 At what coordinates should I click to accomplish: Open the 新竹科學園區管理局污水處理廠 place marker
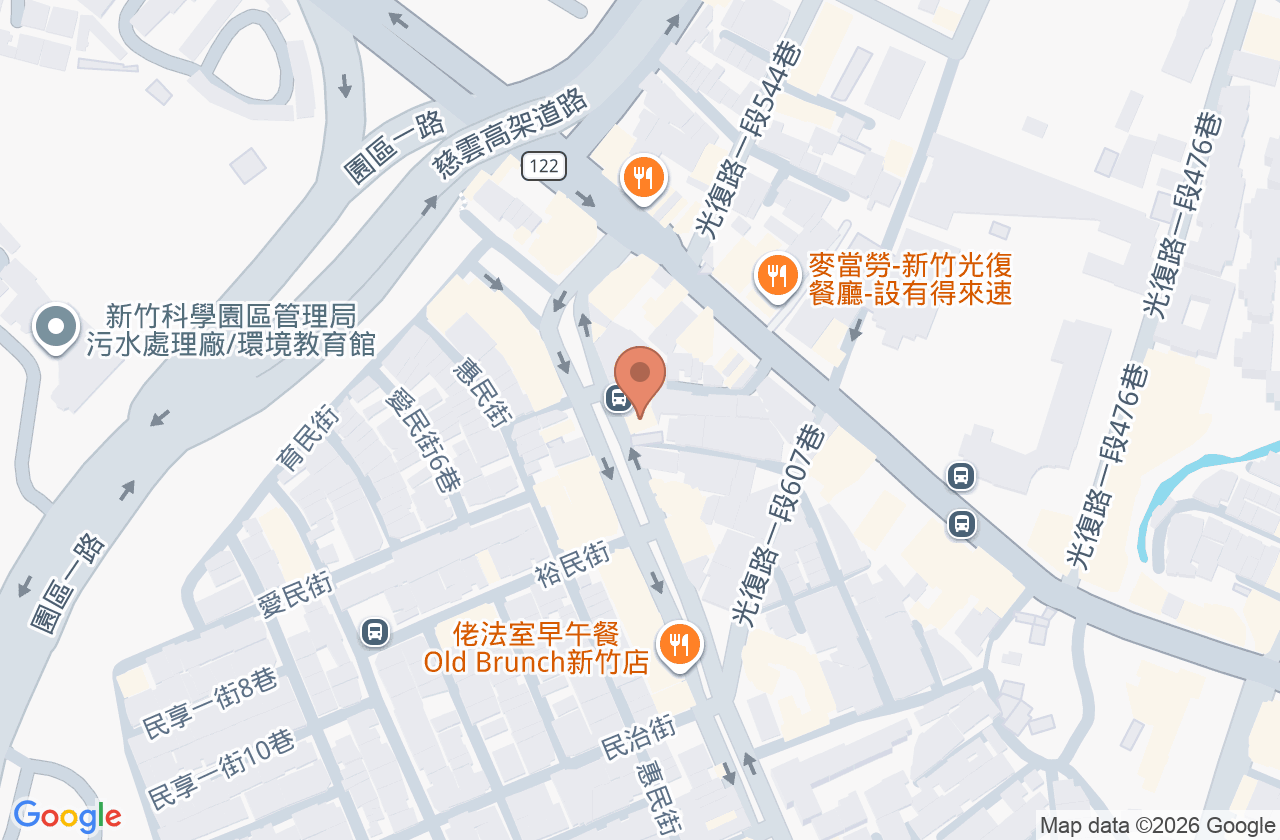tap(56, 328)
